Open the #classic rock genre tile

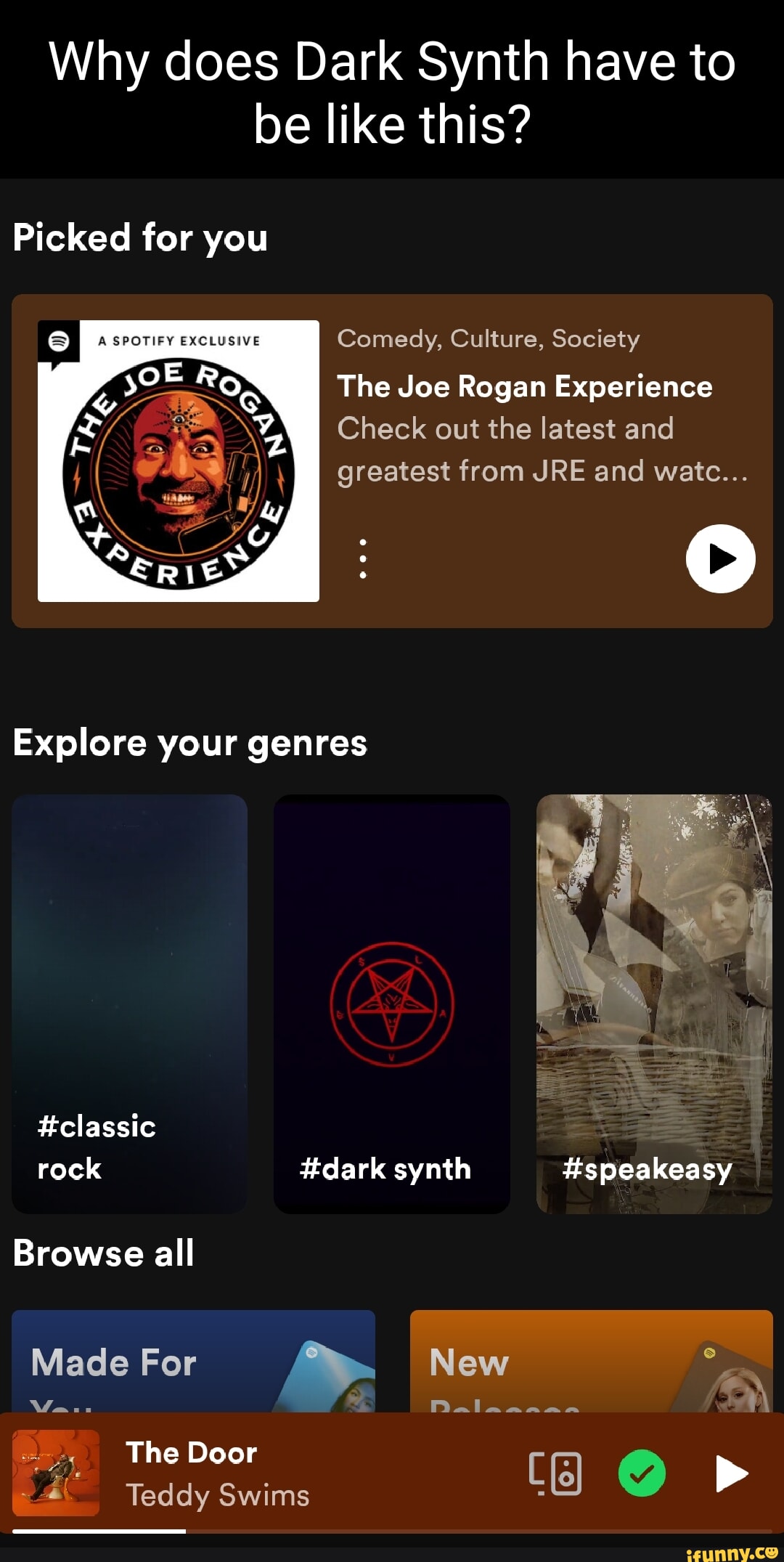tap(129, 1003)
